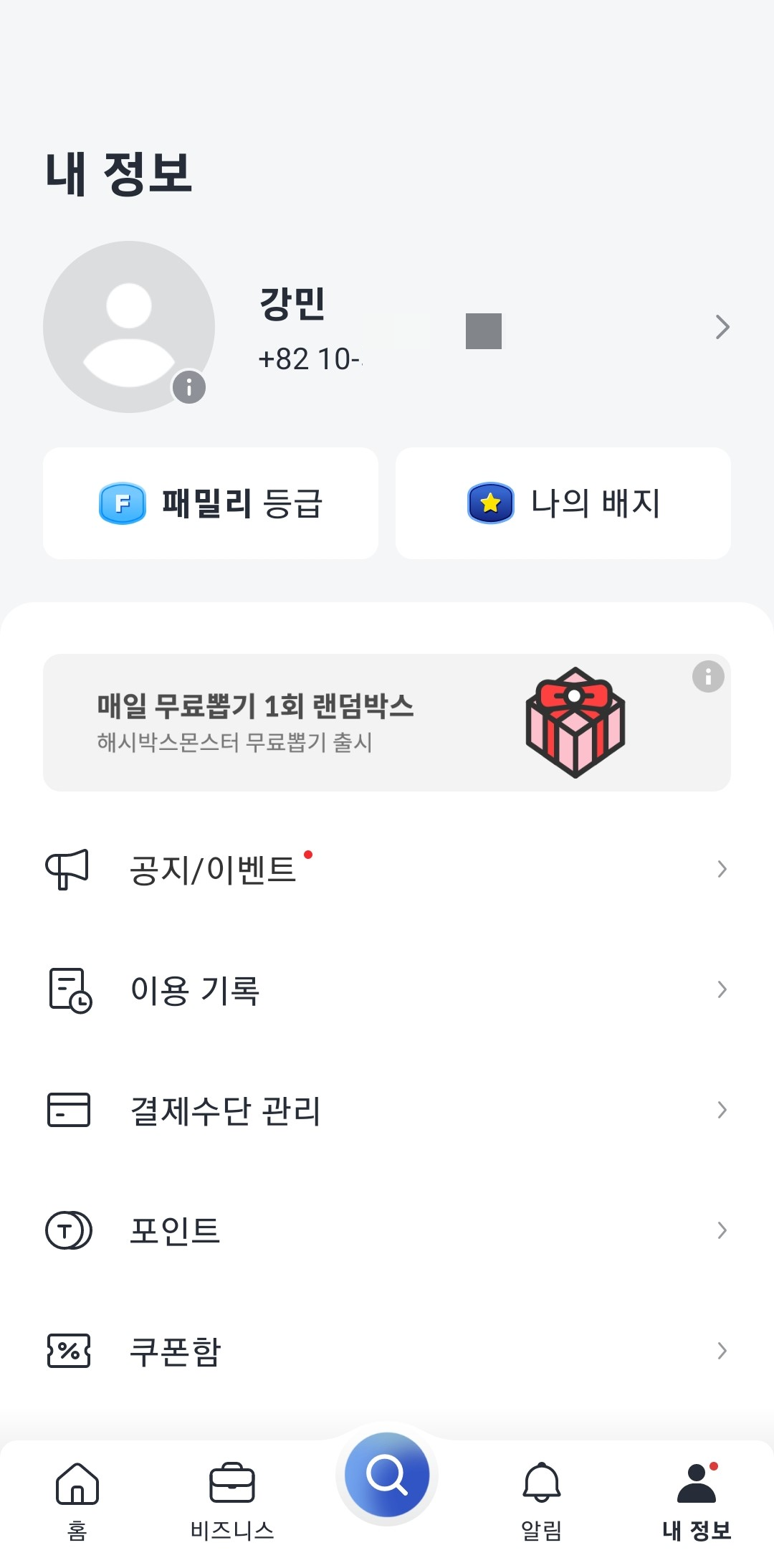Image resolution: width=774 pixels, height=1568 pixels.
Task: Open the 쿠폰함 coupon icon
Action: pyautogui.click(x=68, y=1351)
